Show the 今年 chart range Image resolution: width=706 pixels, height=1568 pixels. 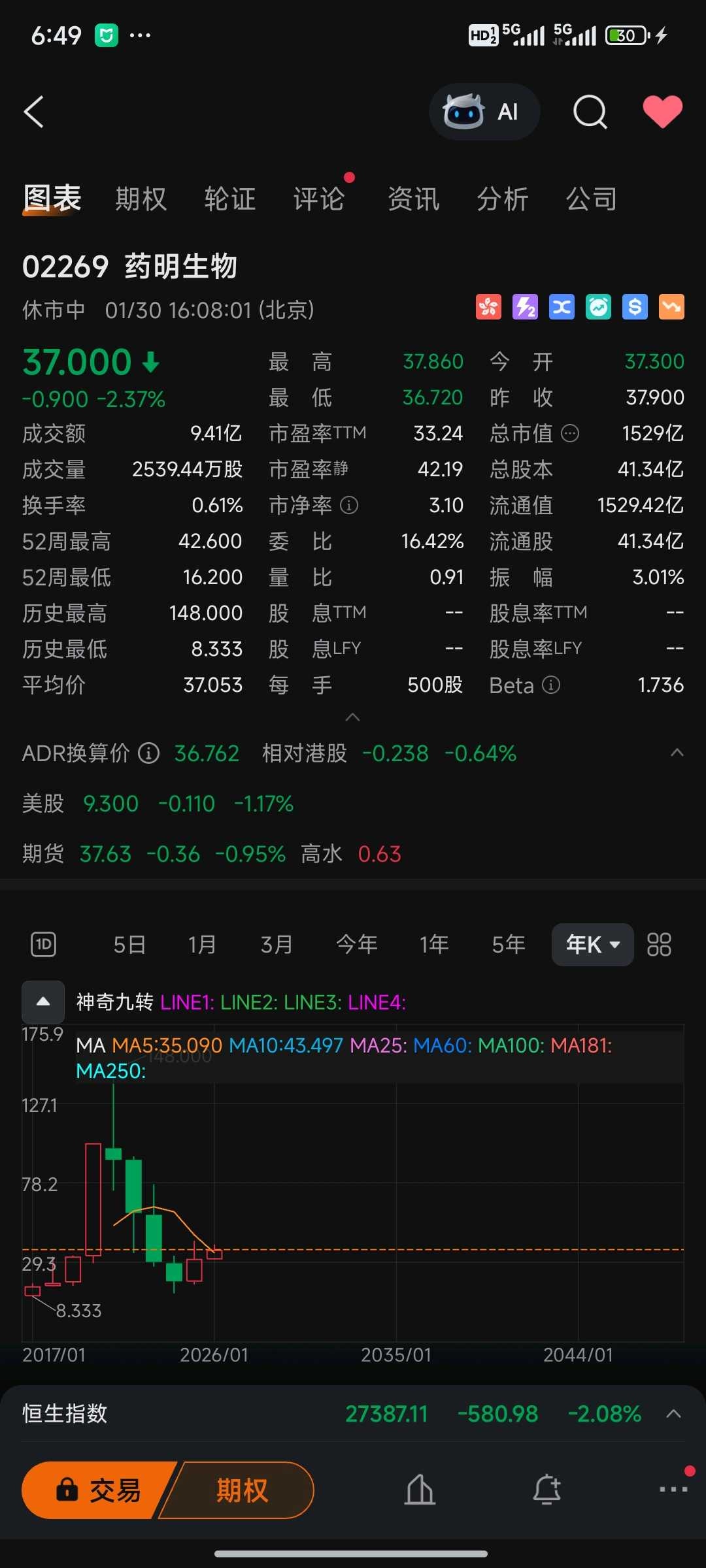pos(357,944)
